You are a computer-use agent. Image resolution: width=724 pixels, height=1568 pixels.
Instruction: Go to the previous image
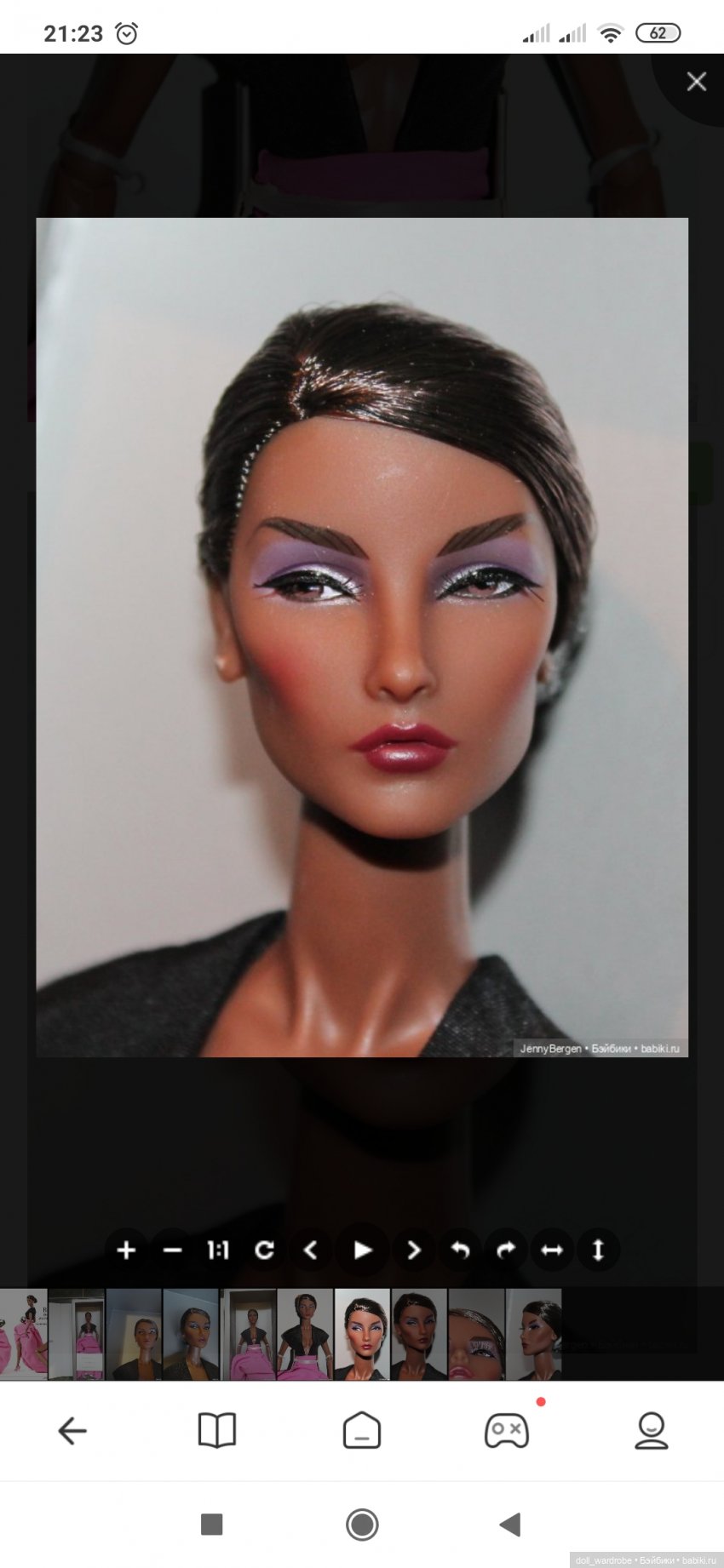[311, 1250]
